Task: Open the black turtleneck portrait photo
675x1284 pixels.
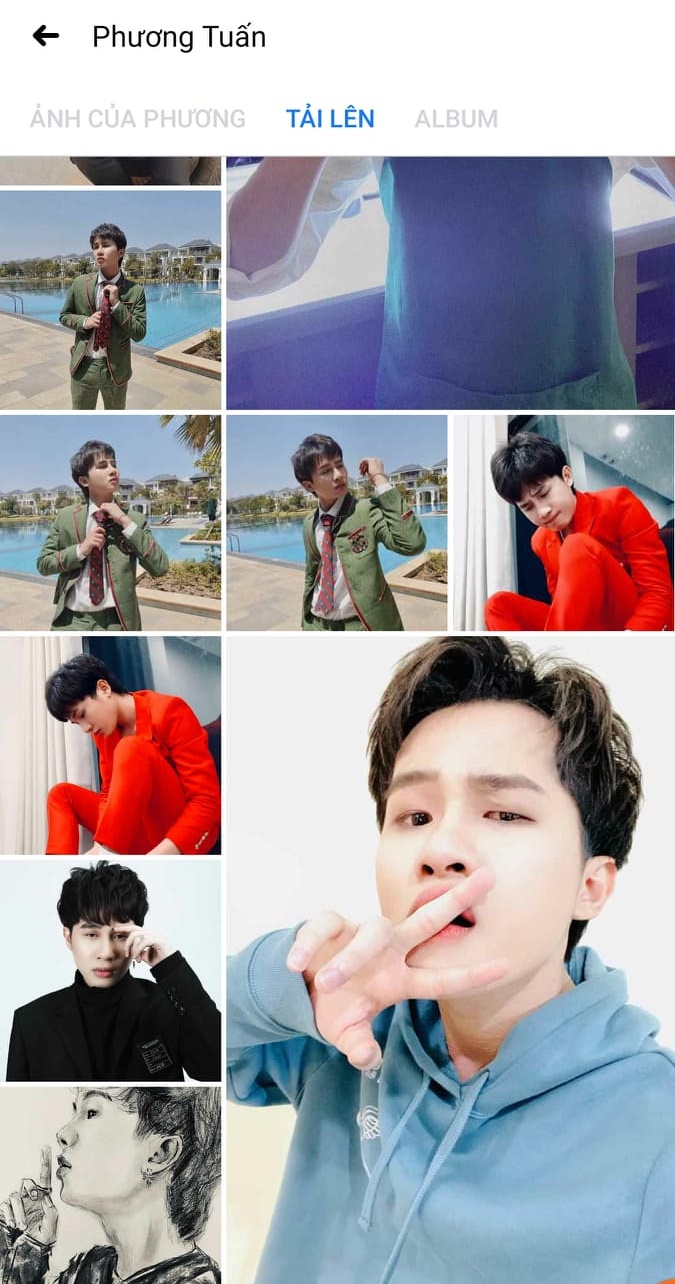Action: click(110, 970)
